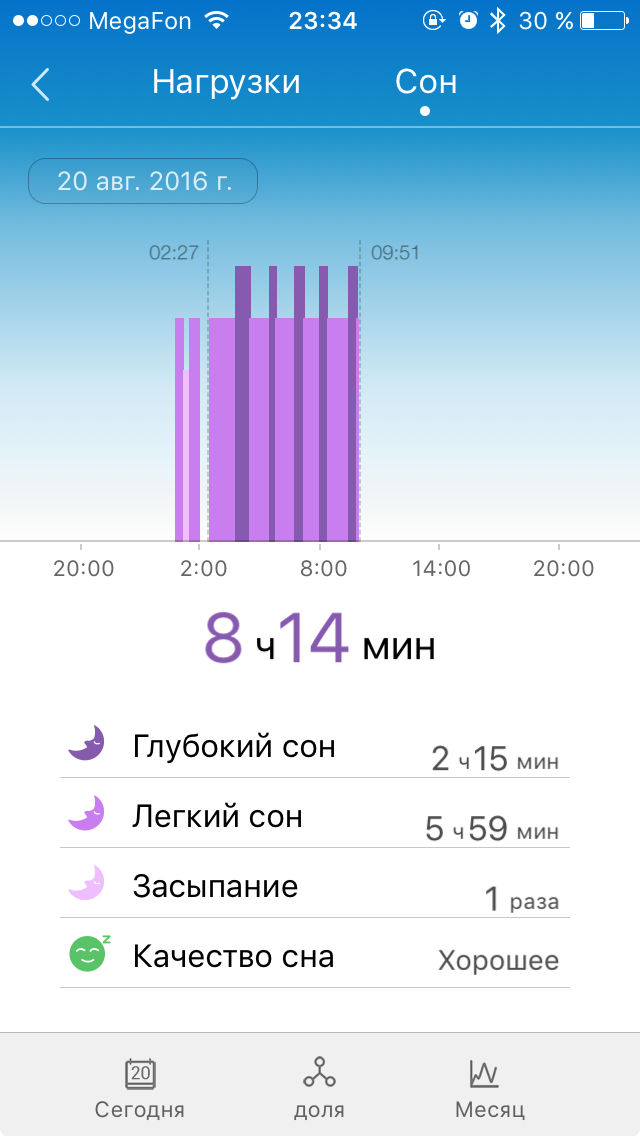The image size is (640, 1136).
Task: Go back using the top-left arrow
Action: (x=40, y=84)
